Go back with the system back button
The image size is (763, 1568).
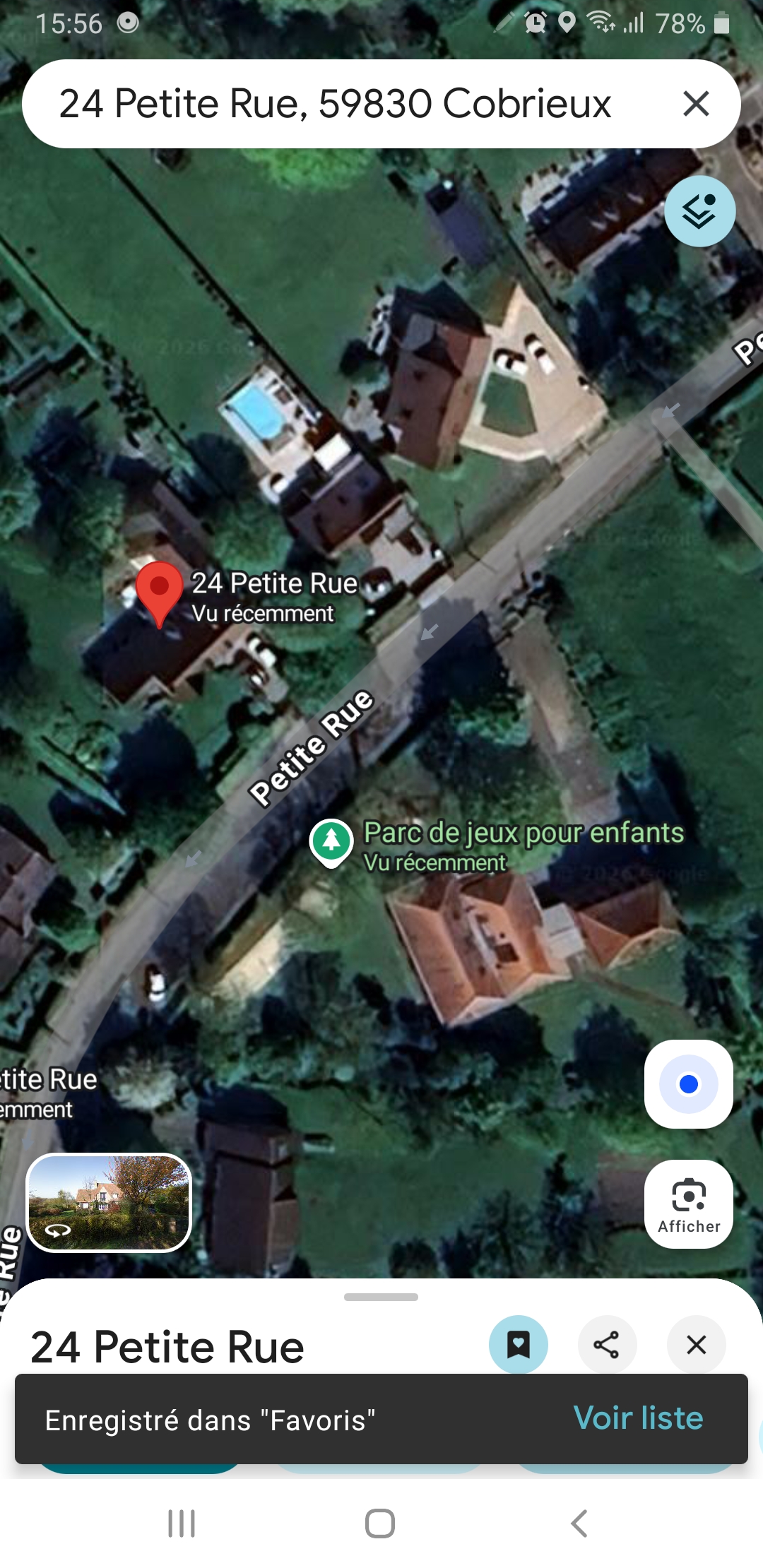pos(579,1524)
